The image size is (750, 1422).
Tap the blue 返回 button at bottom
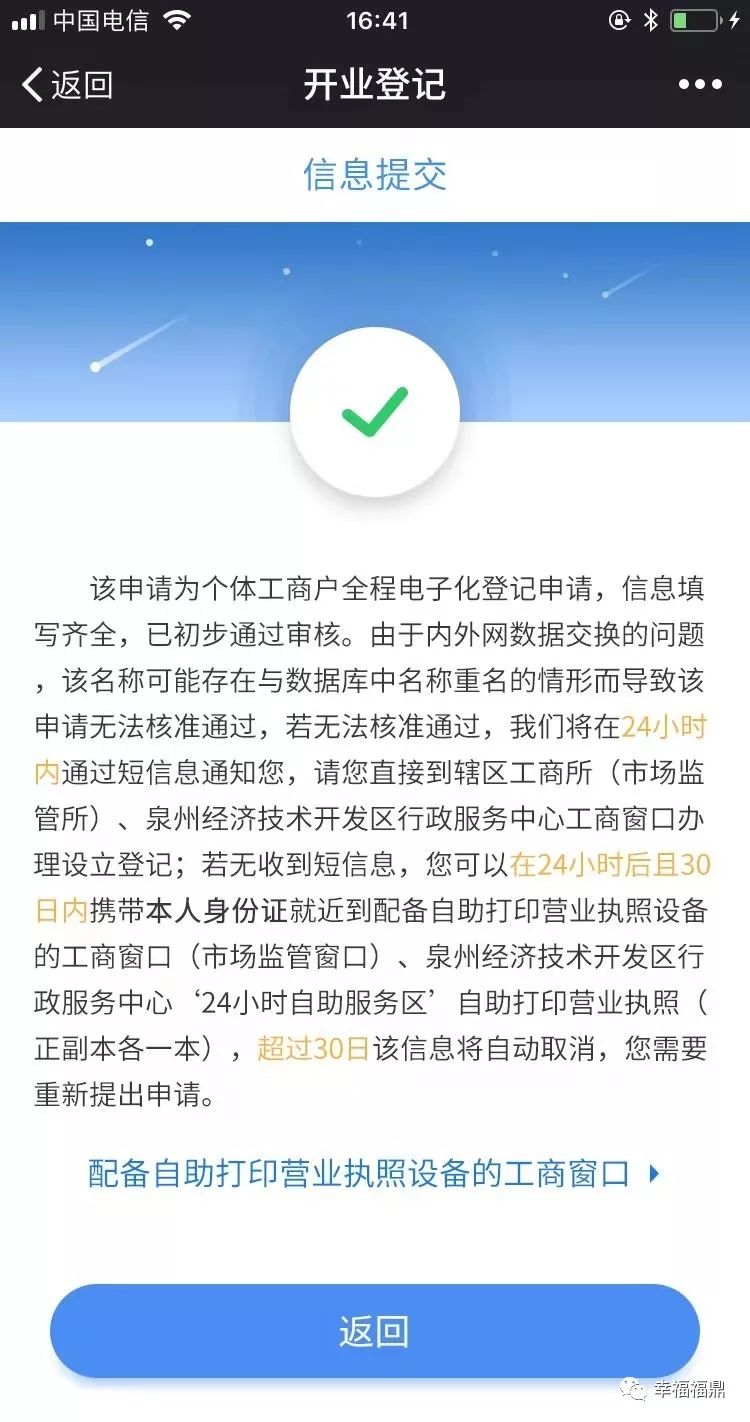coord(375,1330)
